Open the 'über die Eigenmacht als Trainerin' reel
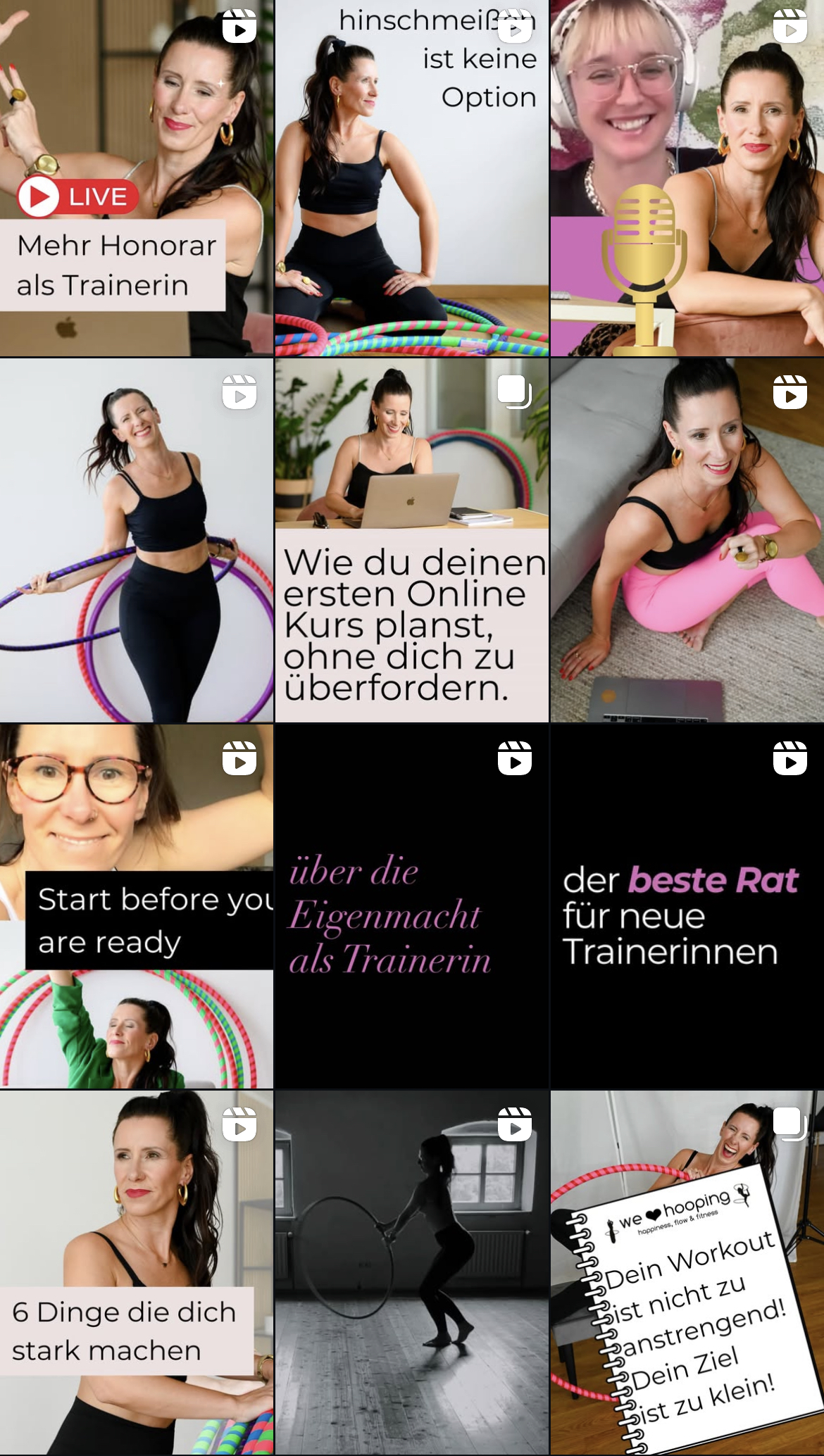Screen dimensions: 824x1456 [411, 907]
